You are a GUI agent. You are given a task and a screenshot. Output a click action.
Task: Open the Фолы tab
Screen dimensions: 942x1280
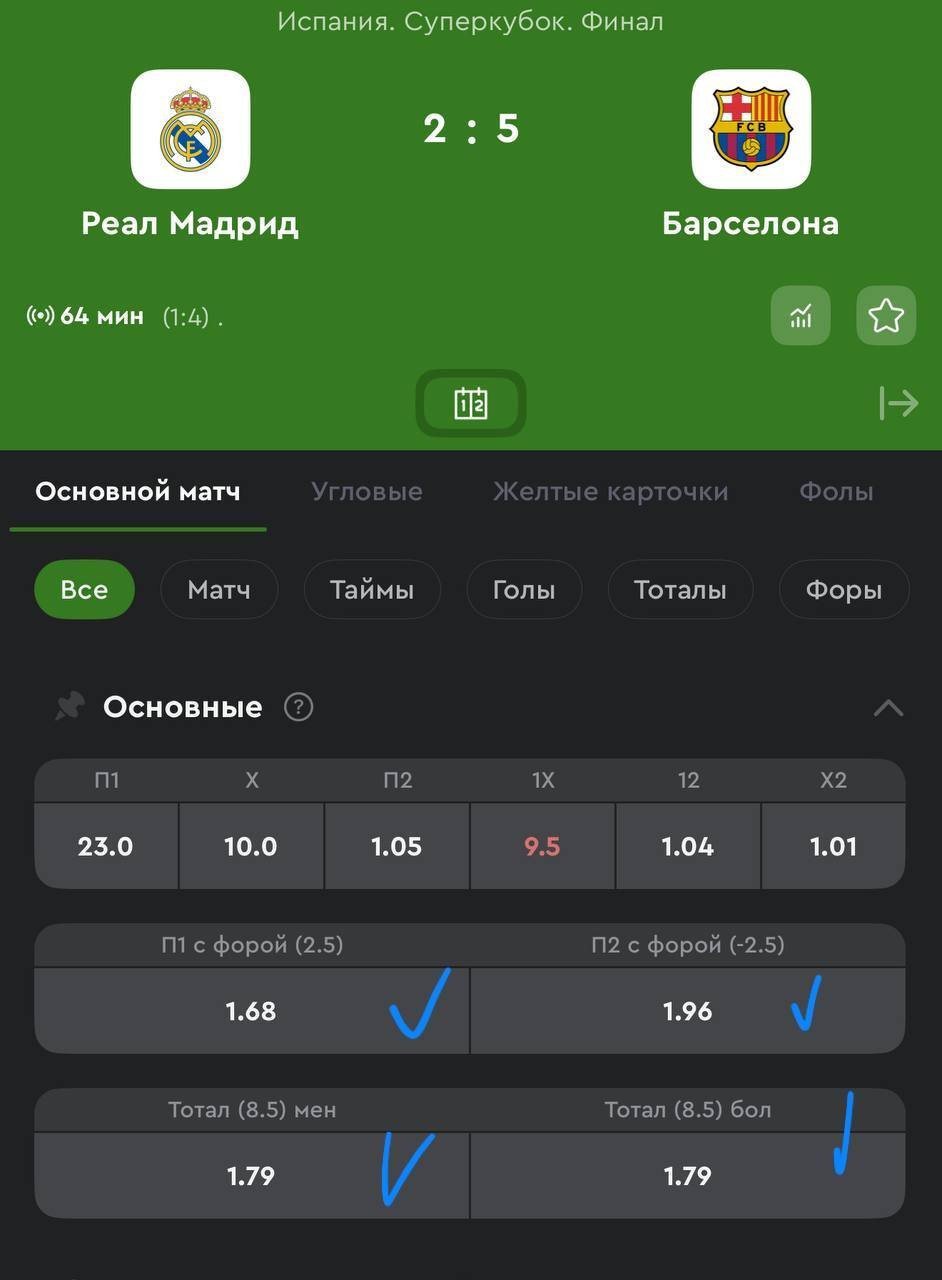coord(836,492)
